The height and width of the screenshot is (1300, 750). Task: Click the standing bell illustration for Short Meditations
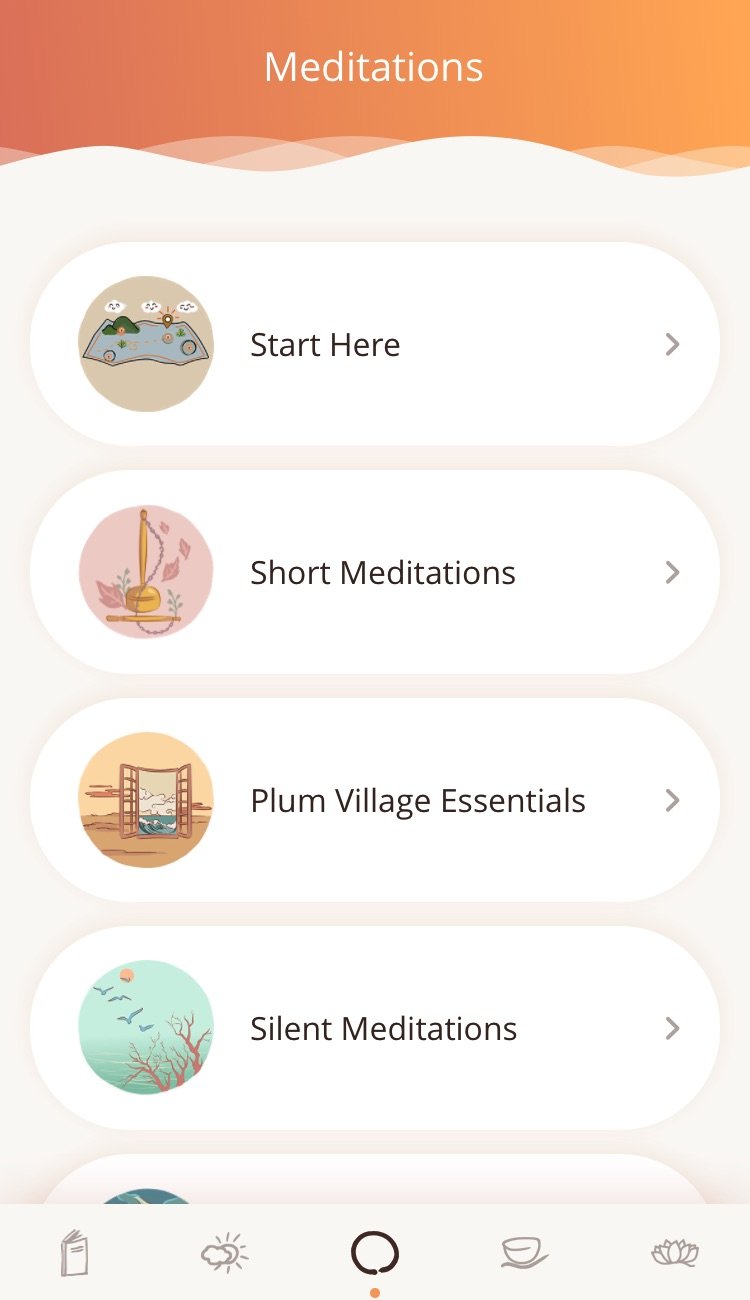[146, 572]
